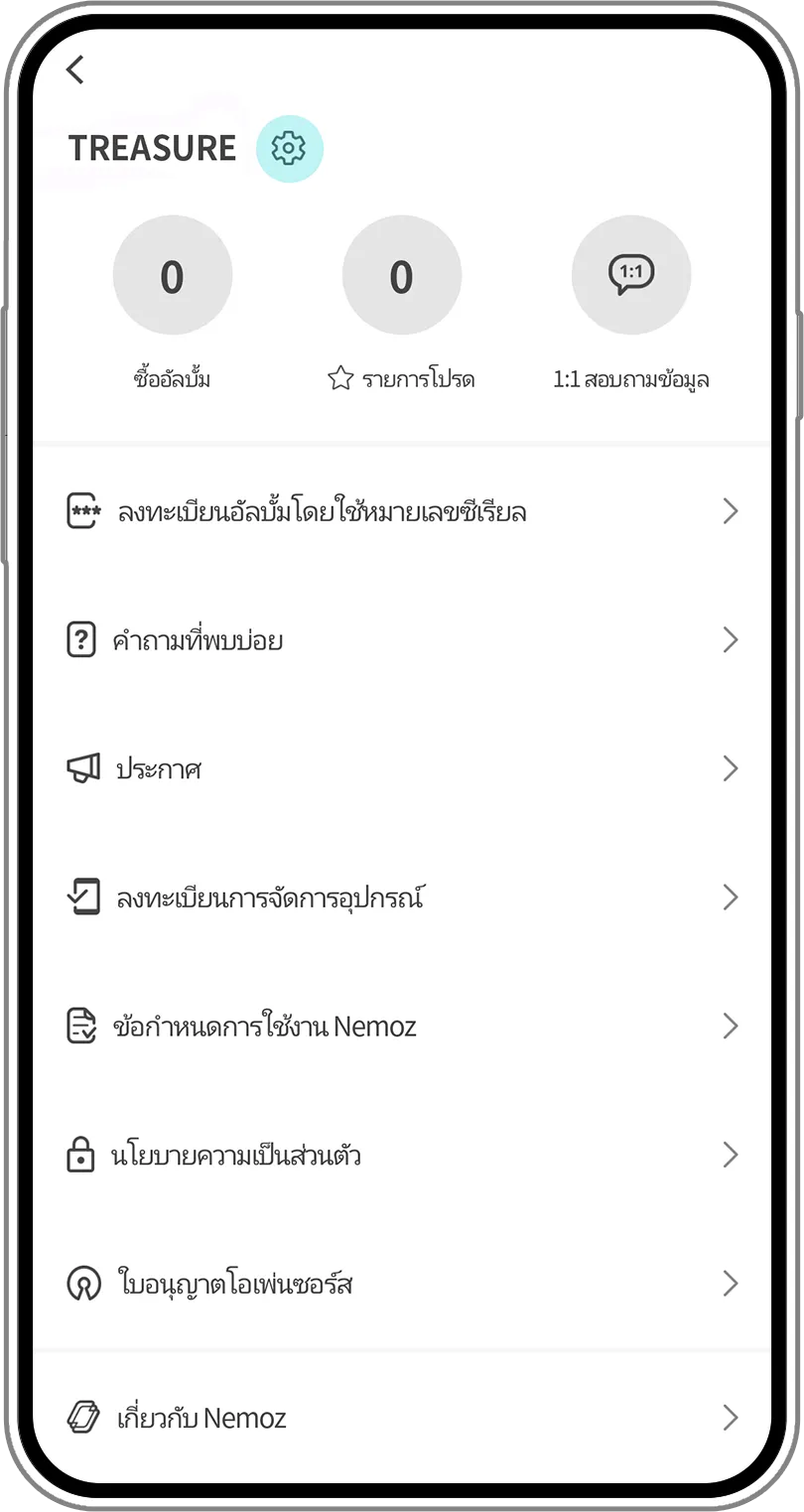Open settings gear next to TREASURE
804x1512 pixels.
[289, 149]
